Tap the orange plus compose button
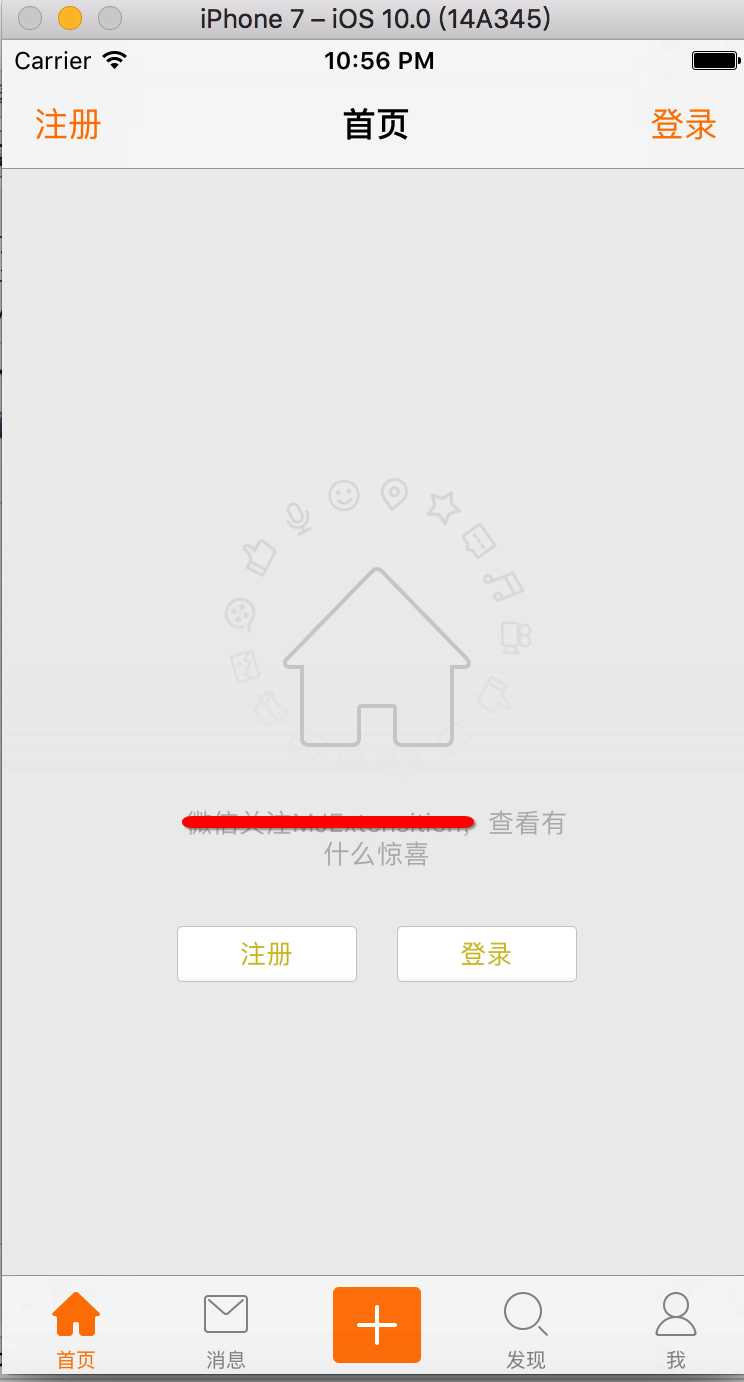 pos(377,1325)
